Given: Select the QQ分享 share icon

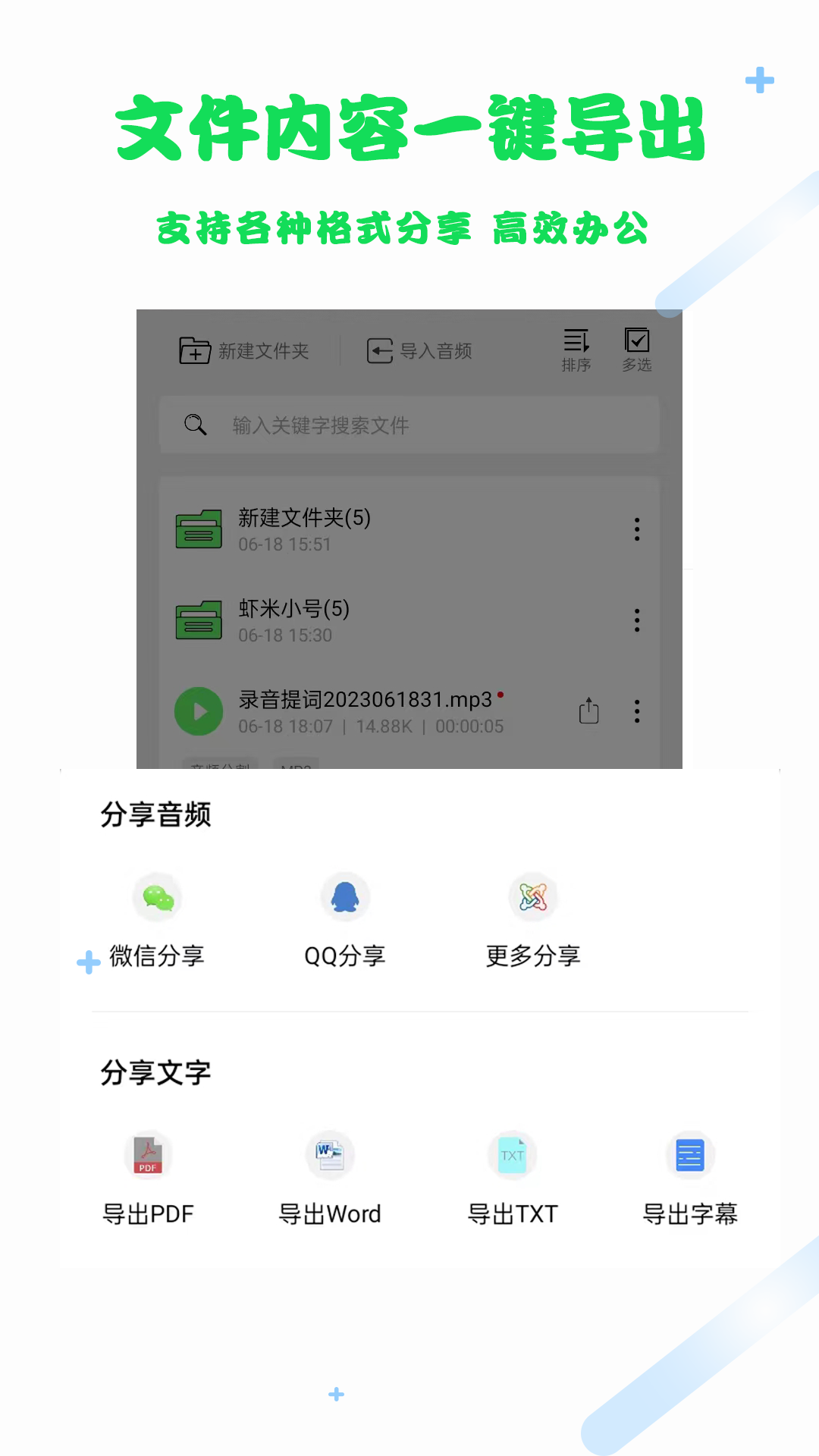Looking at the screenshot, I should click(x=345, y=897).
